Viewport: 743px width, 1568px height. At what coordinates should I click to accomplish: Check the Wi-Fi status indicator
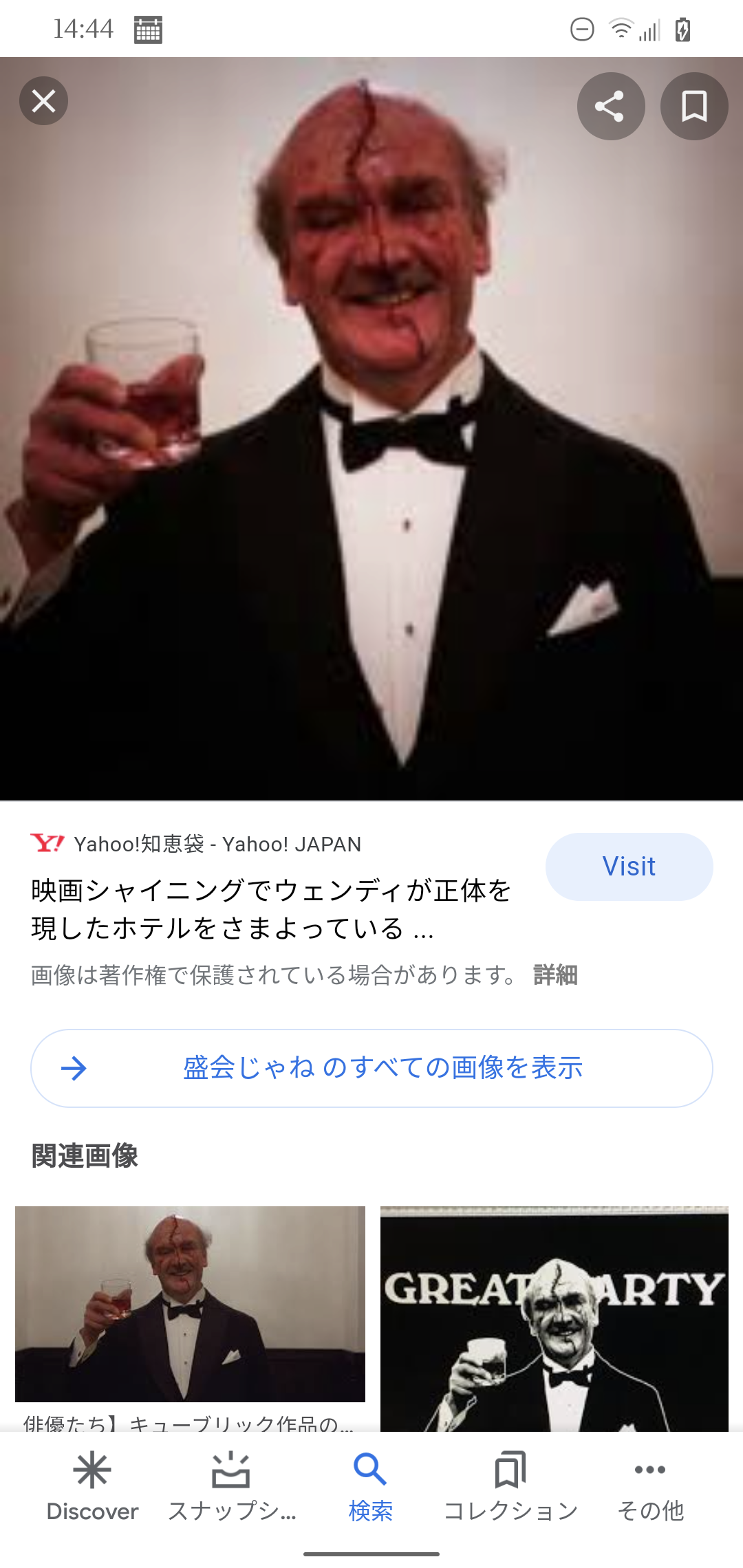click(621, 28)
